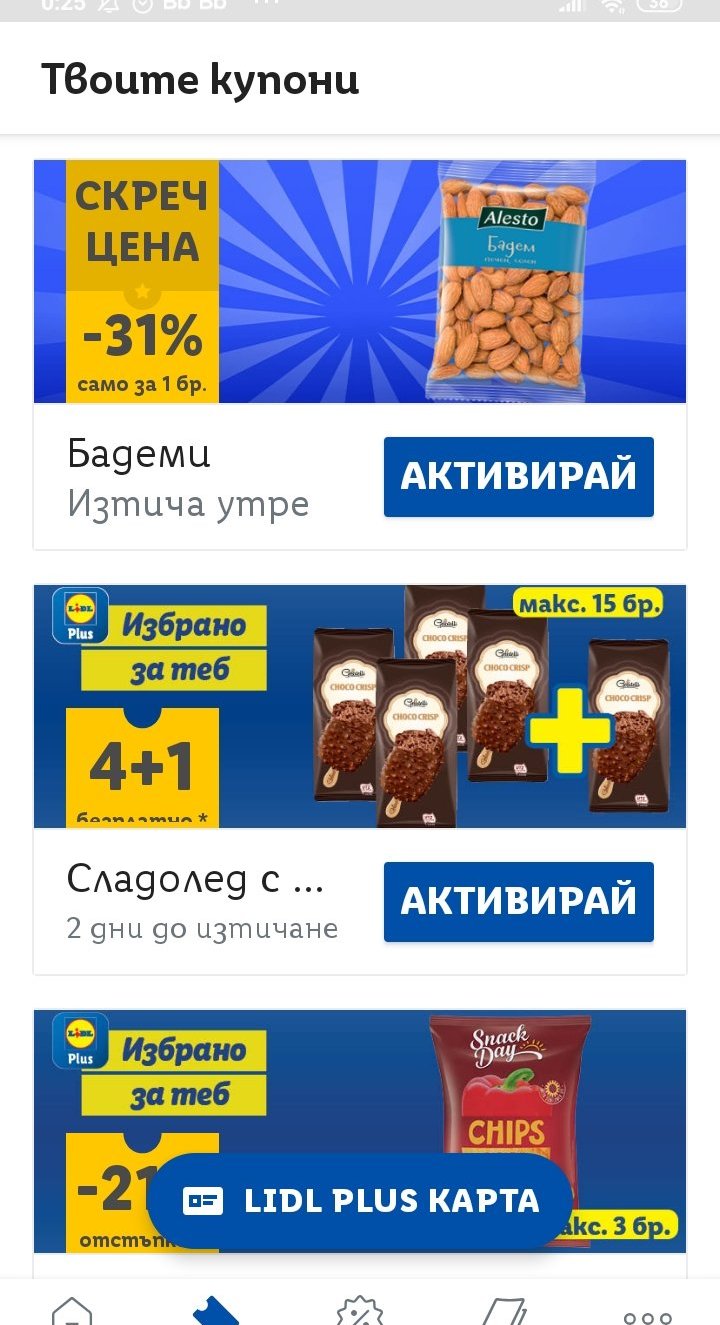Activate the Сладолед ice cream coupon
This screenshot has width=720, height=1325.
518,902
